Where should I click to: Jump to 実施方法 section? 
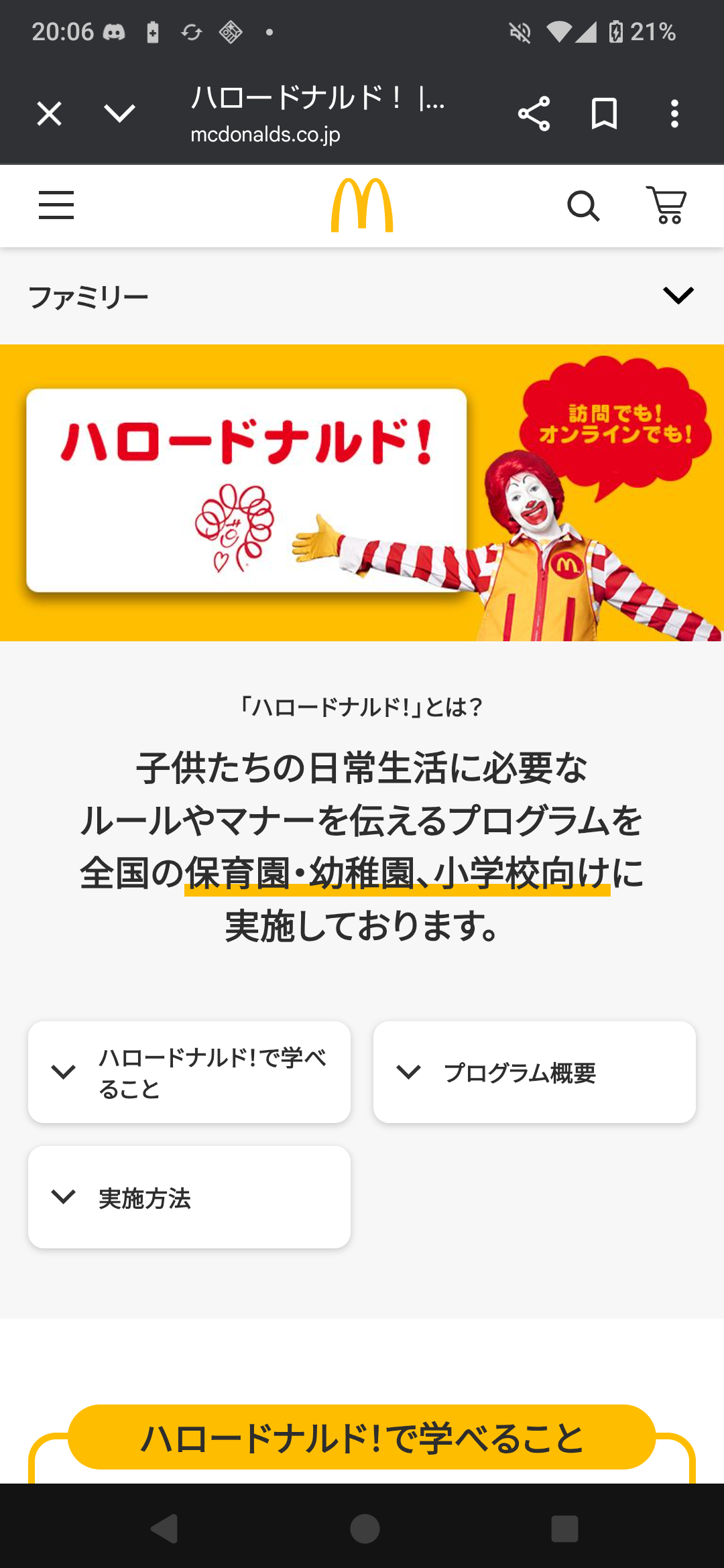coord(189,1197)
